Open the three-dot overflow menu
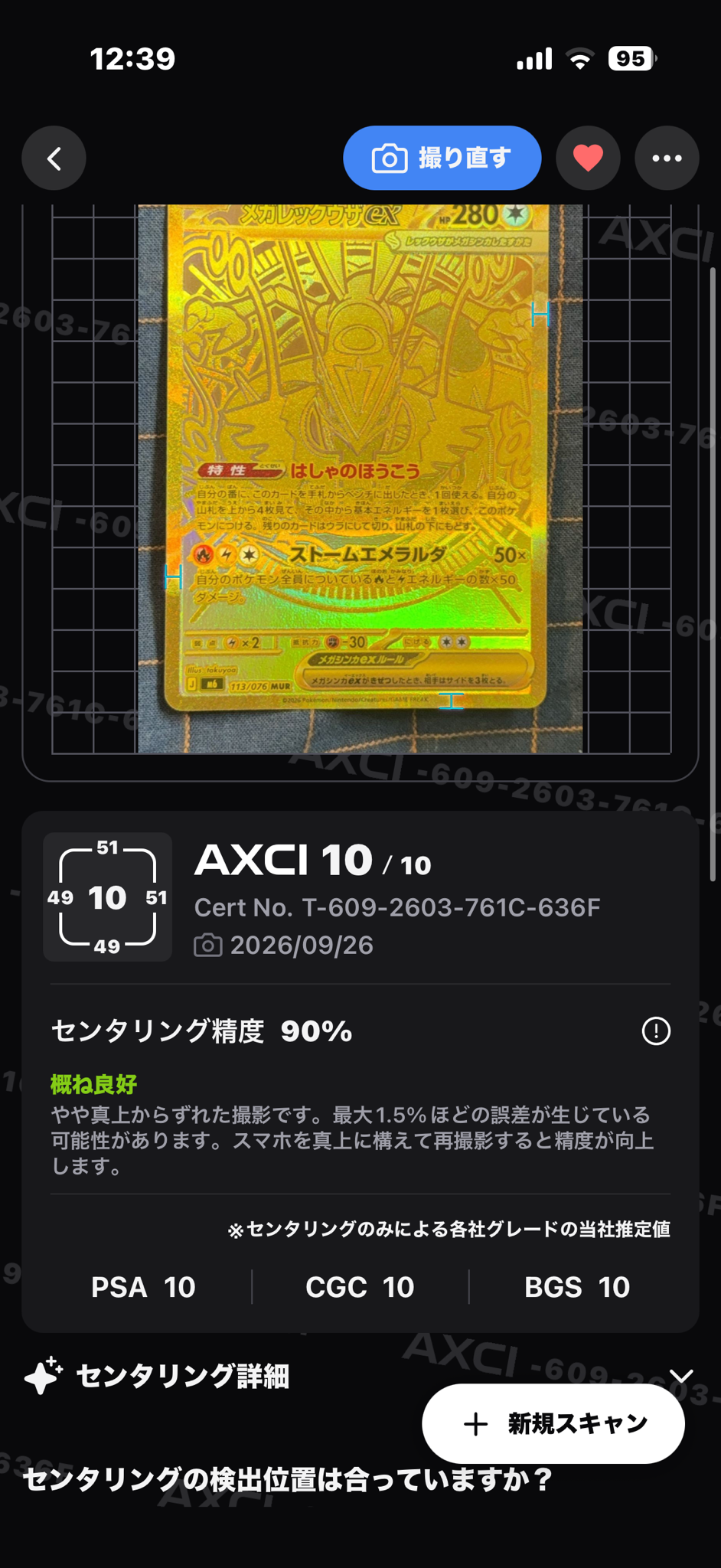 667,158
